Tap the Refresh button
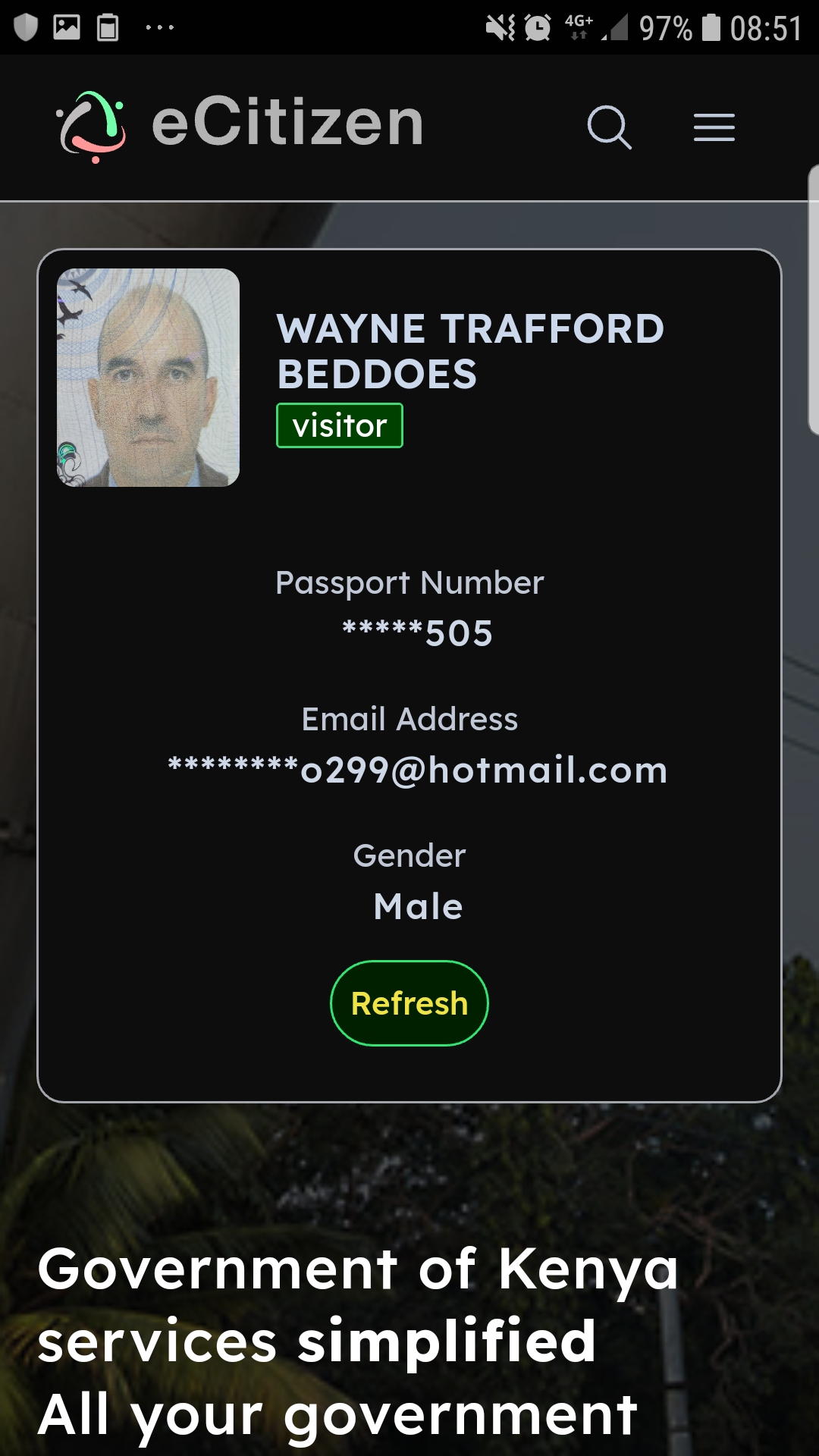The width and height of the screenshot is (819, 1456). 409,1003
